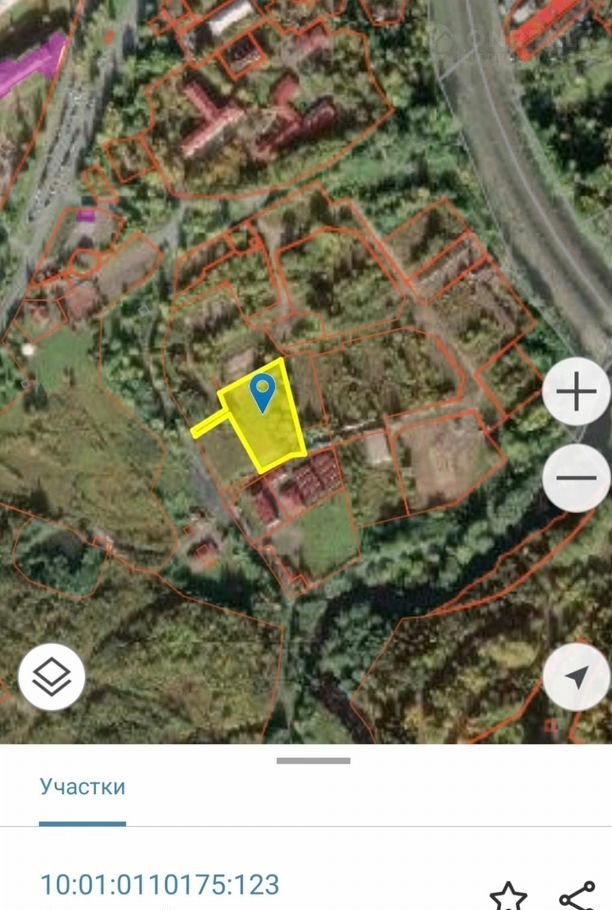
Task: Center map on my location
Action: (576, 677)
